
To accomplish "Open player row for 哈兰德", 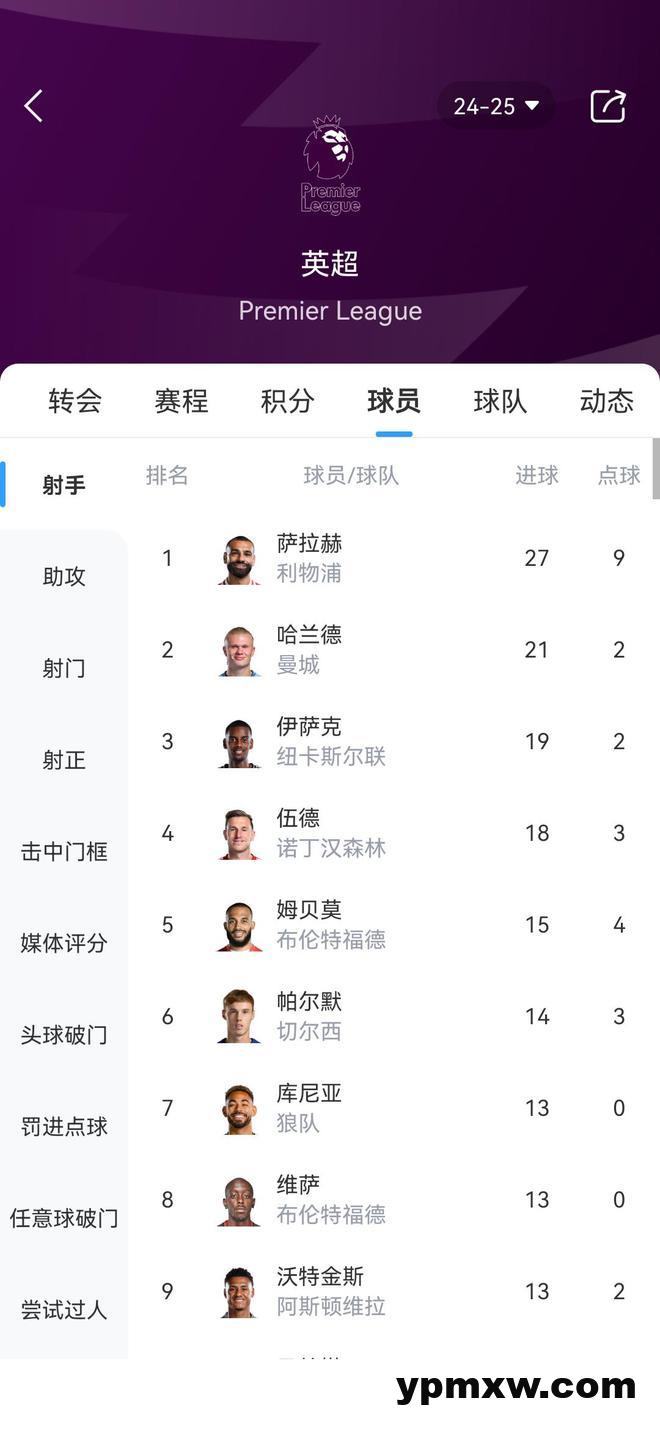I will click(x=310, y=650).
